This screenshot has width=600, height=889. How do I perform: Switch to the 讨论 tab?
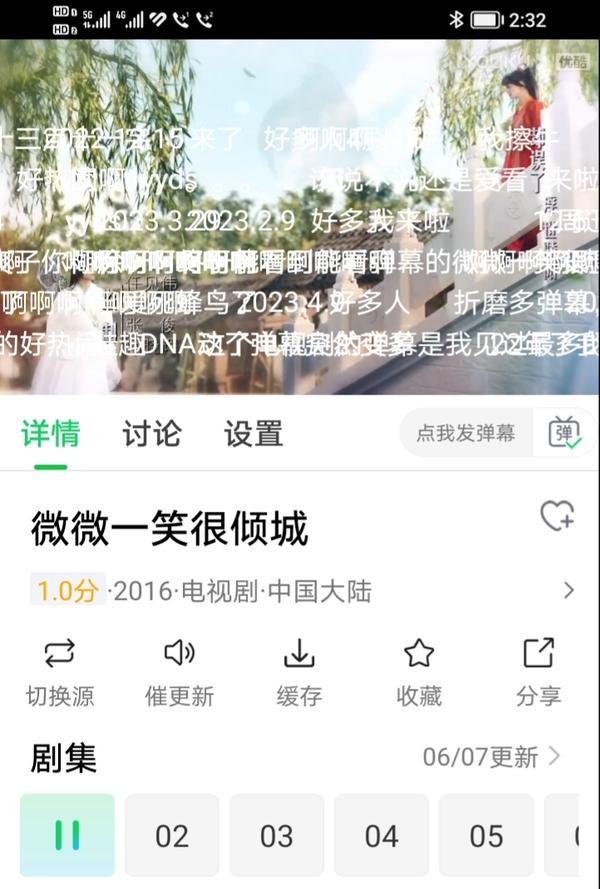(152, 433)
